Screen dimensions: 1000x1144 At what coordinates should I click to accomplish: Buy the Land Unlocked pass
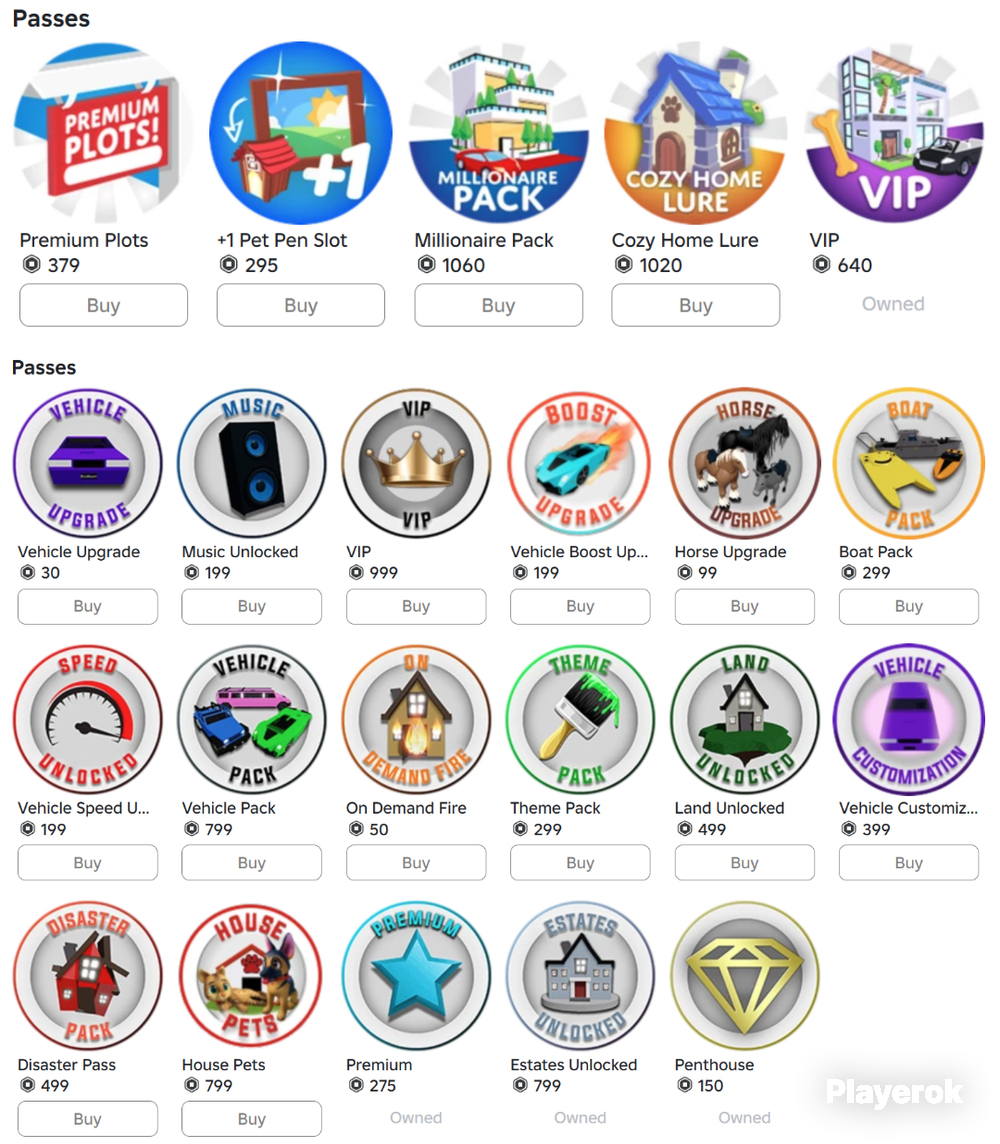click(x=745, y=862)
